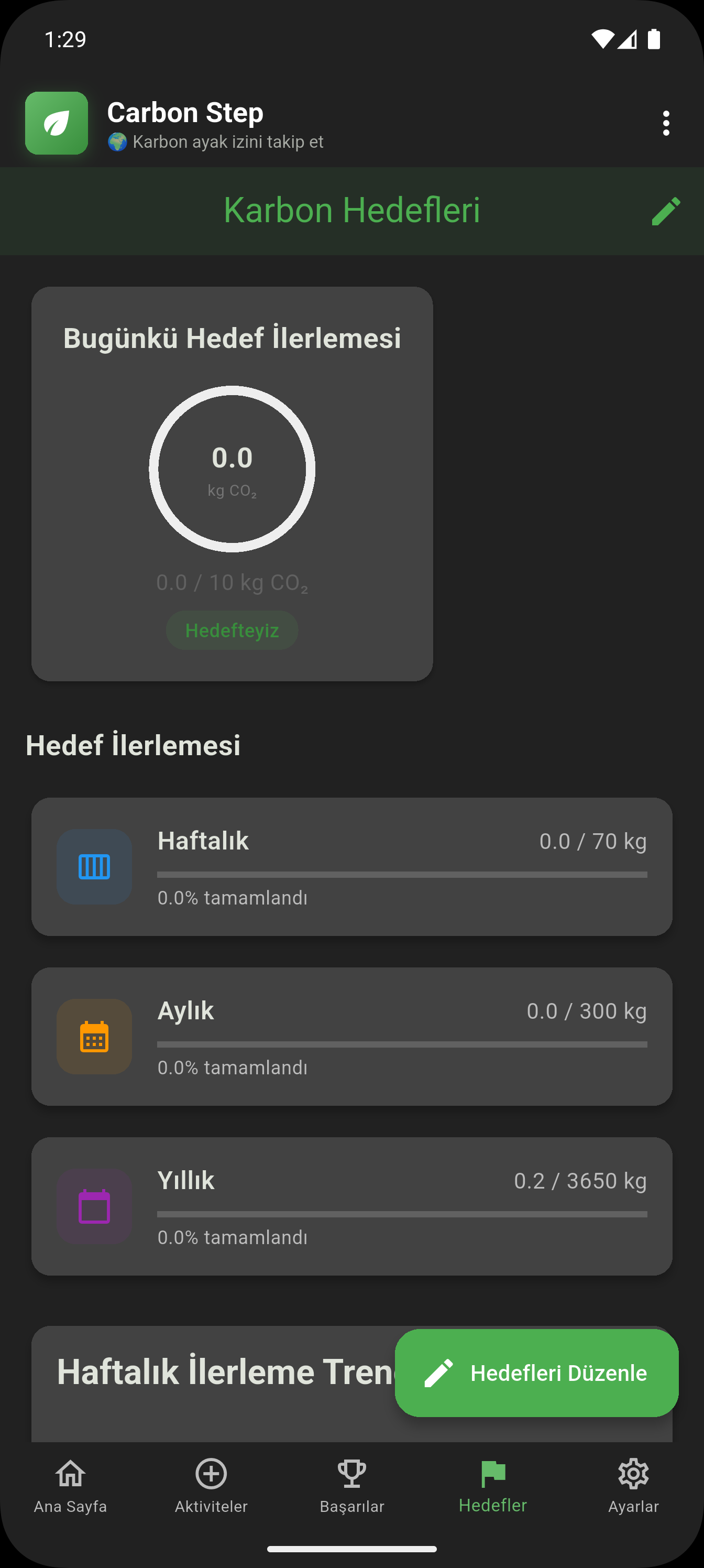Viewport: 704px width, 1568px height.
Task: Select the orange Aylık calendar icon
Action: (94, 1037)
